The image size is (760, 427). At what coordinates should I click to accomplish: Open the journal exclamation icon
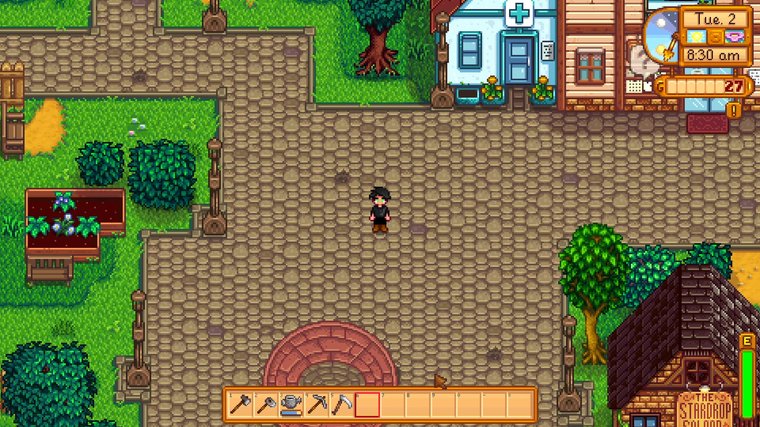point(734,110)
